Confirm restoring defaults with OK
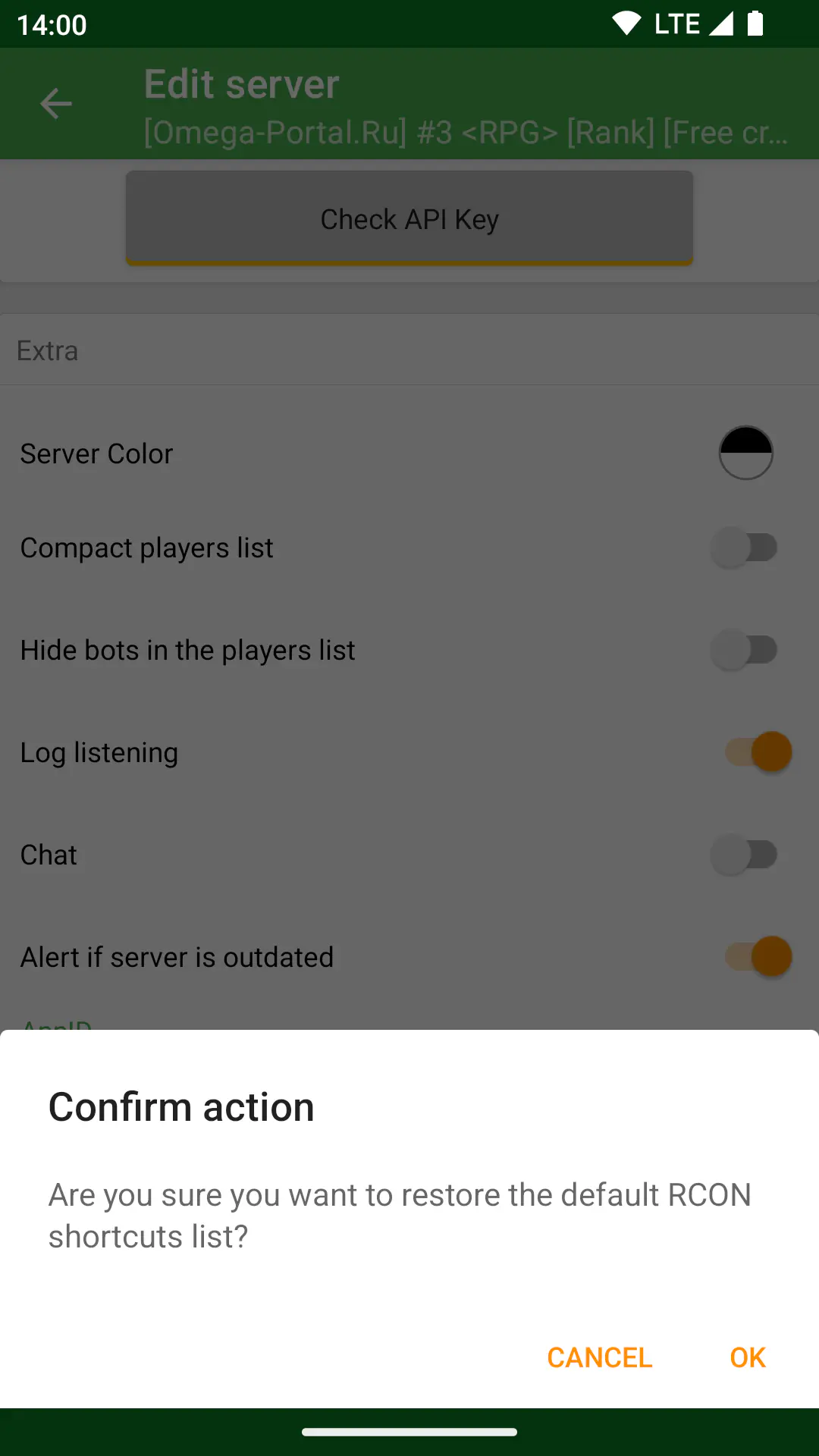 [748, 1357]
